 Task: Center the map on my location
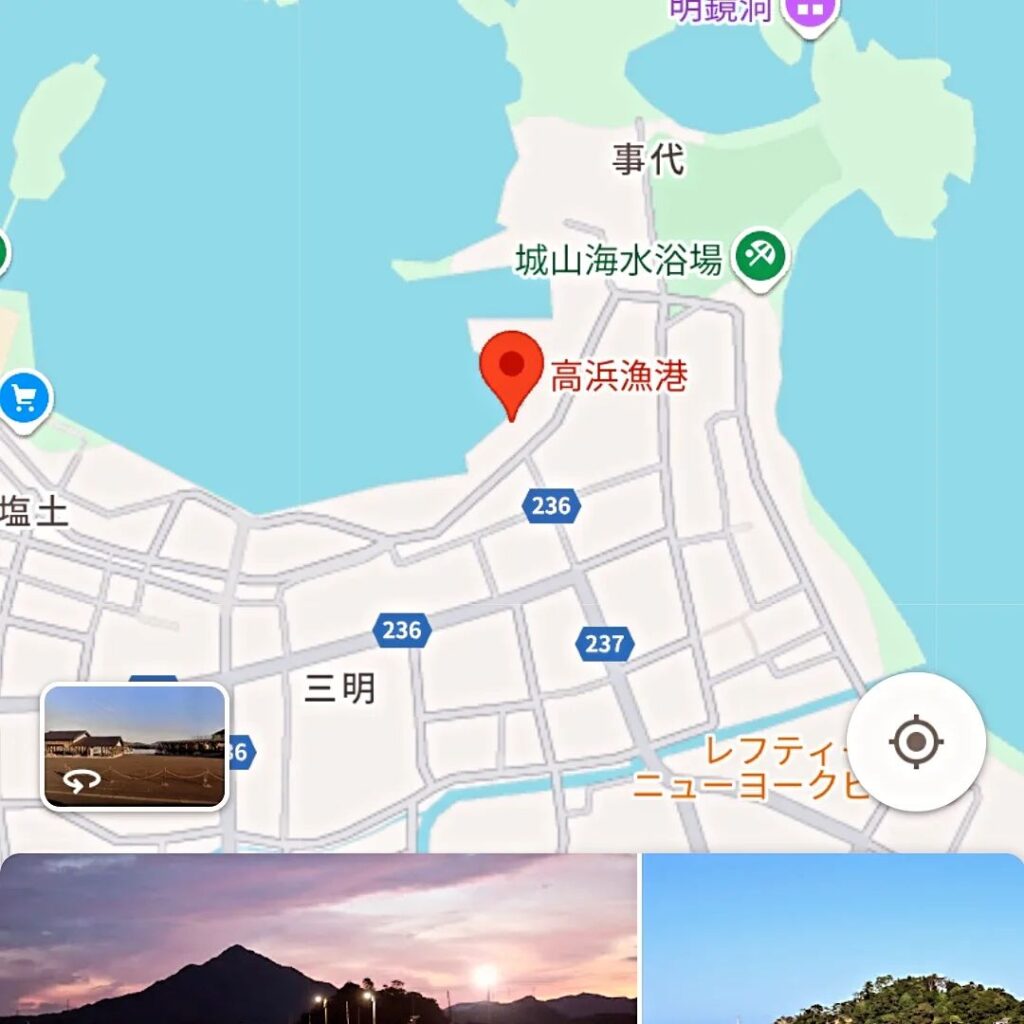916,742
